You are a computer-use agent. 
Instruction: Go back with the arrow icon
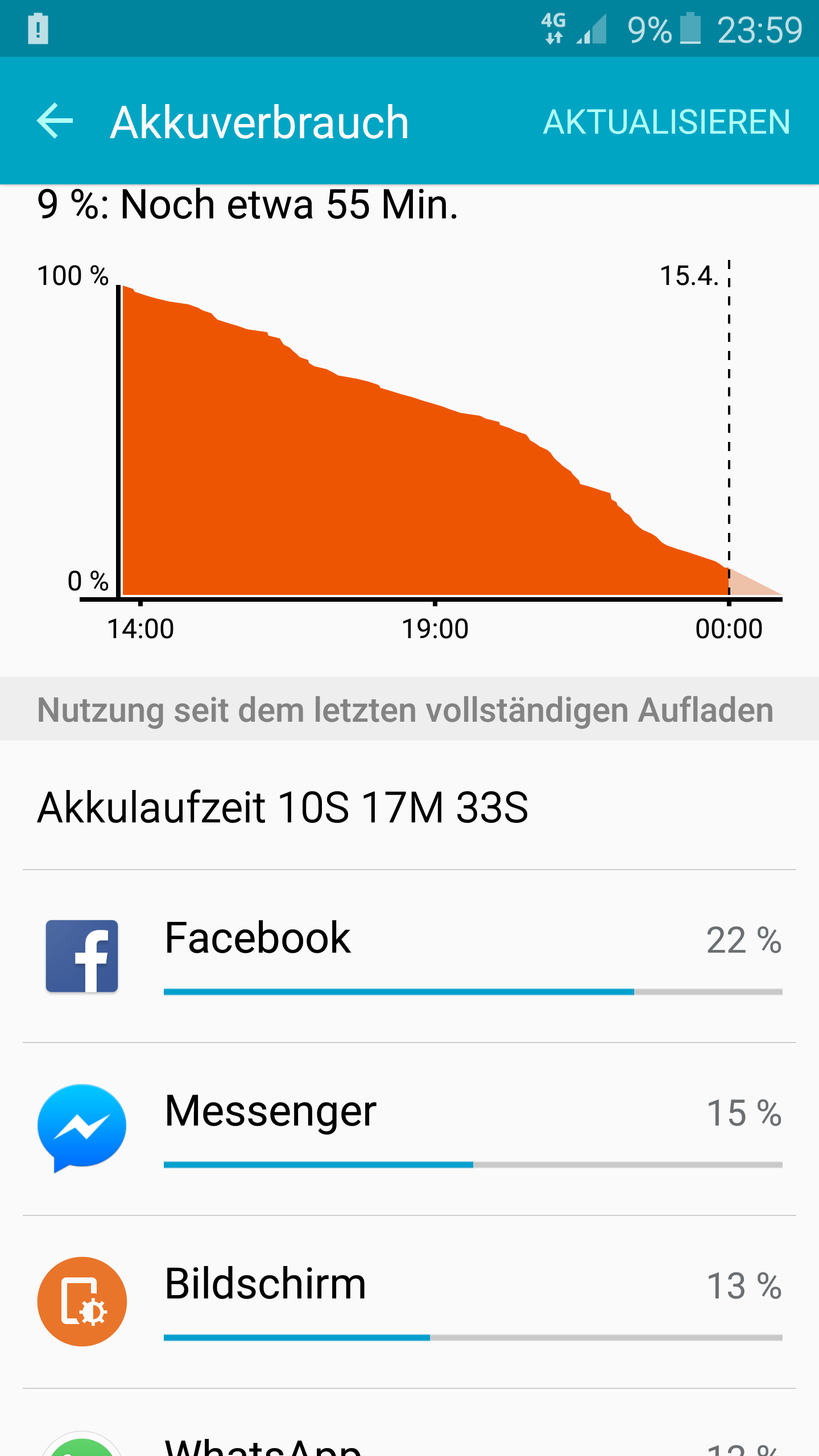(x=55, y=121)
